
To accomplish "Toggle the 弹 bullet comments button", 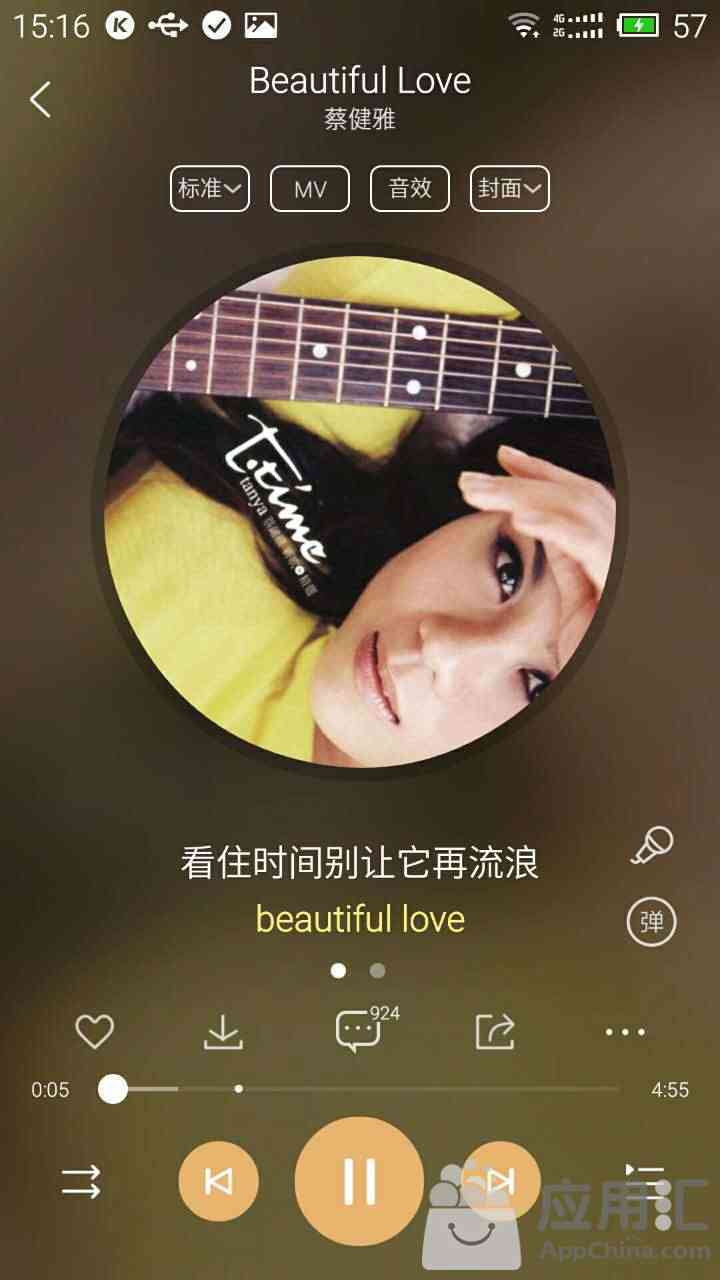I will click(x=652, y=921).
